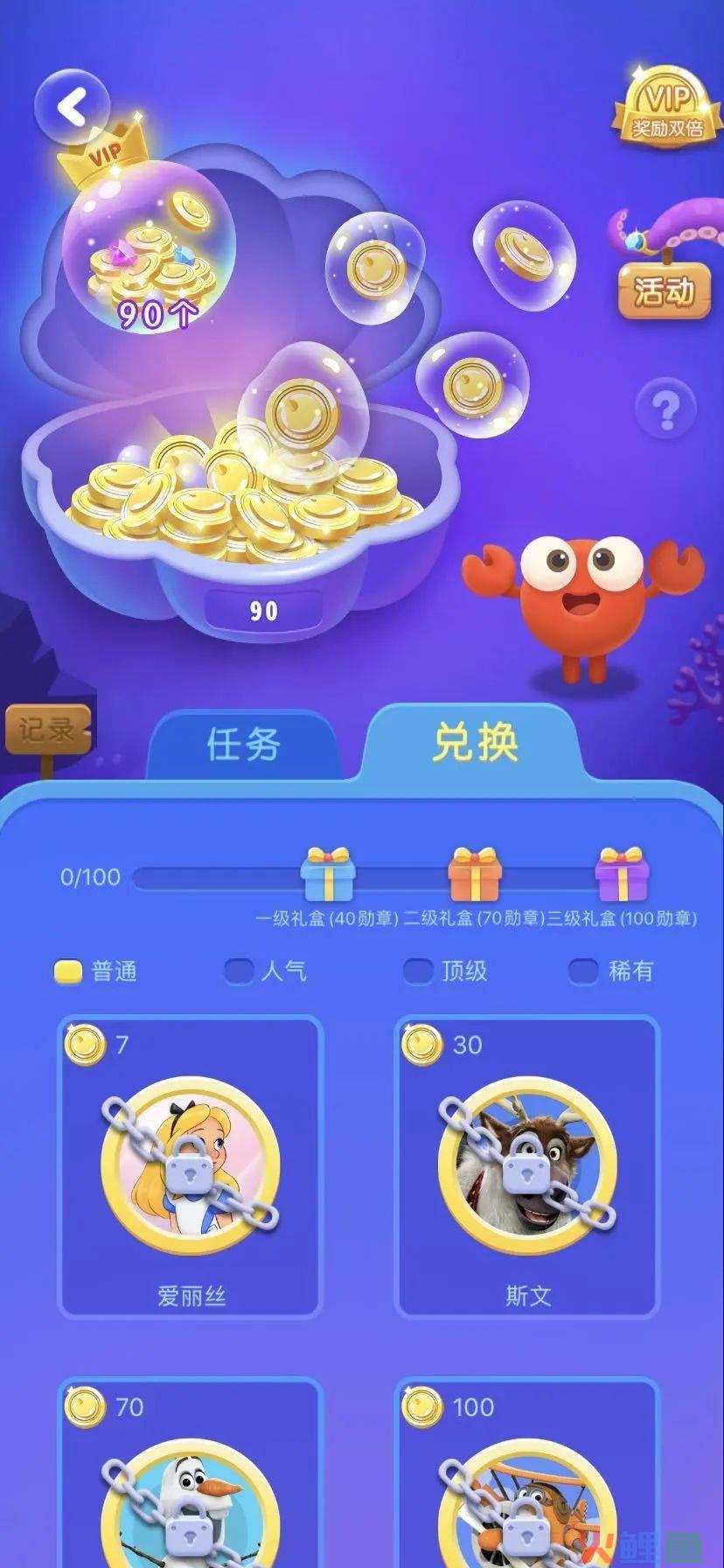Screen dimensions: 724x1568
Task: Choose the 顶级 filter
Action: pos(444,971)
